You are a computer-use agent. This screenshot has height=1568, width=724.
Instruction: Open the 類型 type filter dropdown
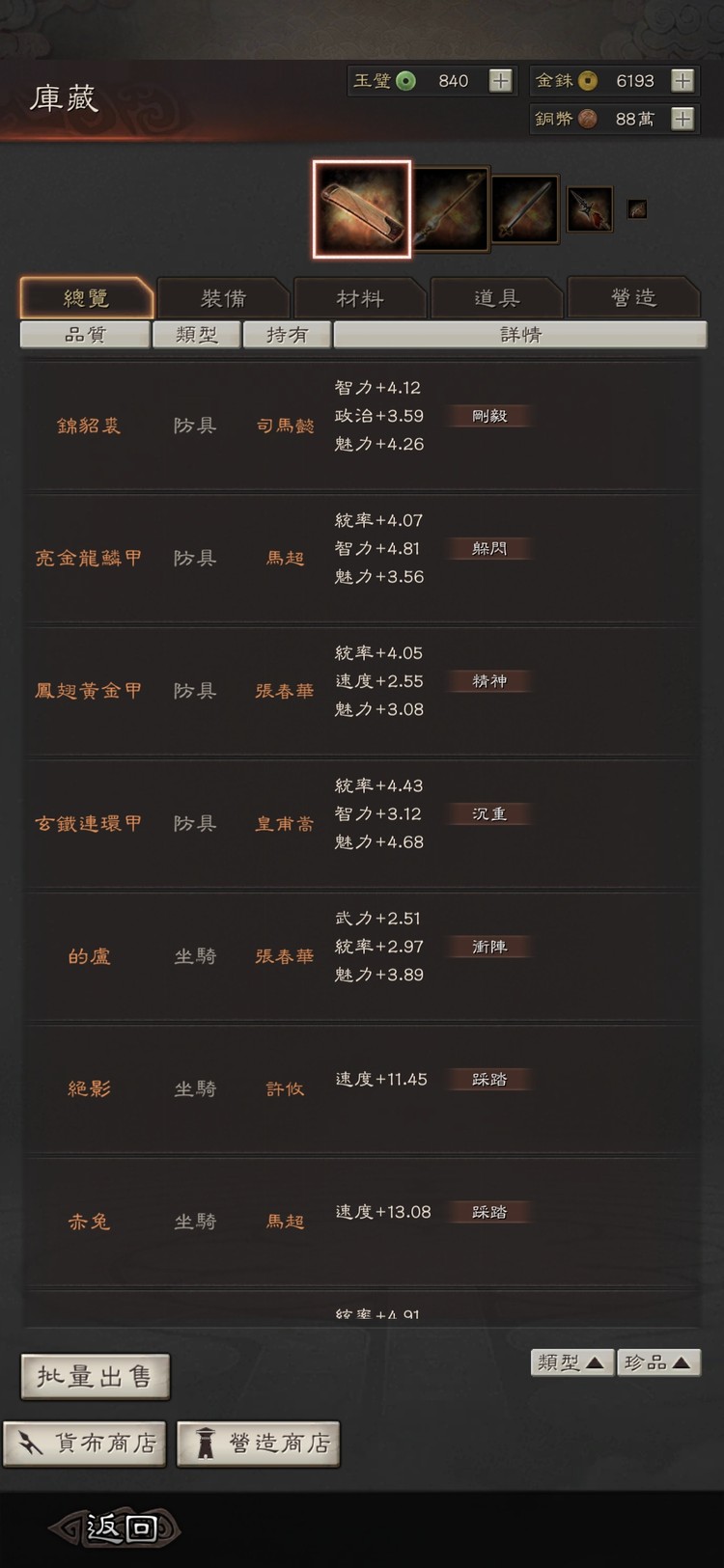pos(196,335)
